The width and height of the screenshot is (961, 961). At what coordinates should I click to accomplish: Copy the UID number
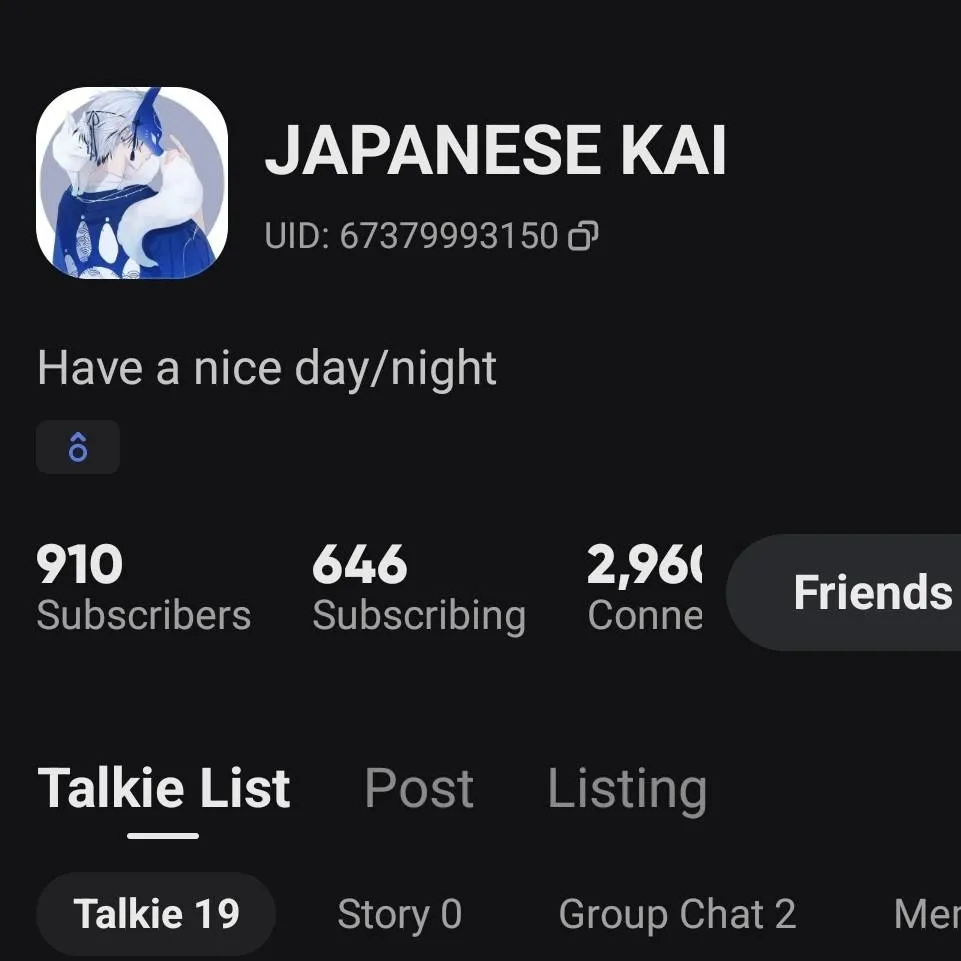[582, 237]
